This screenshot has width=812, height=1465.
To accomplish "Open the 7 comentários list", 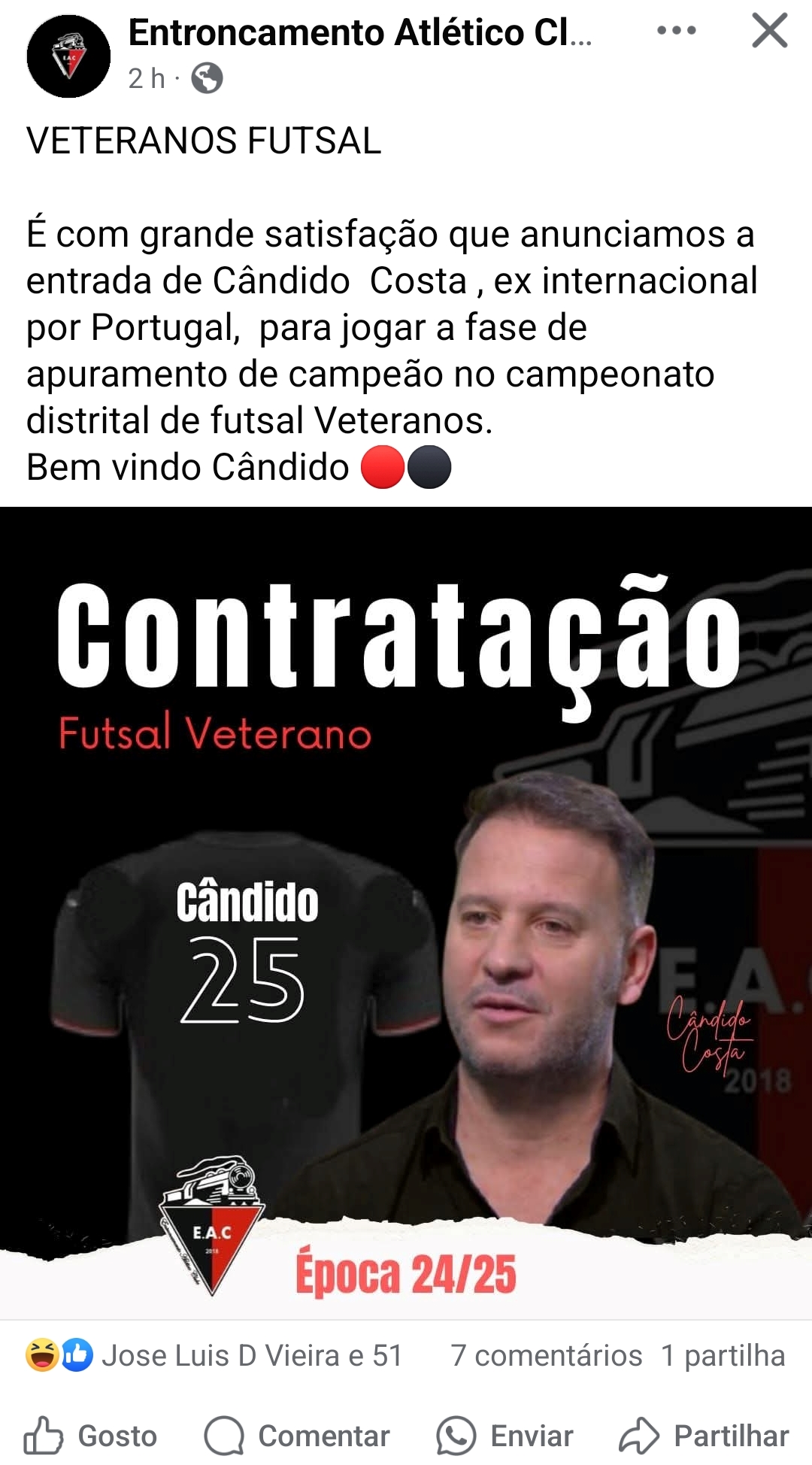I will (x=547, y=1355).
